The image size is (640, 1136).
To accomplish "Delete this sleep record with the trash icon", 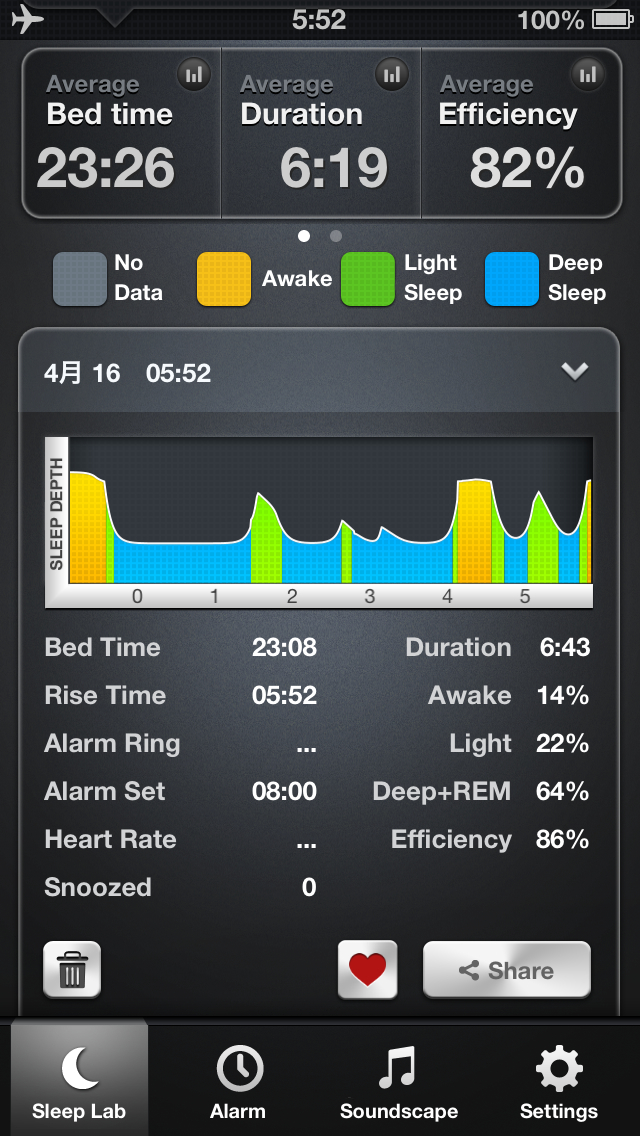I will tap(72, 970).
